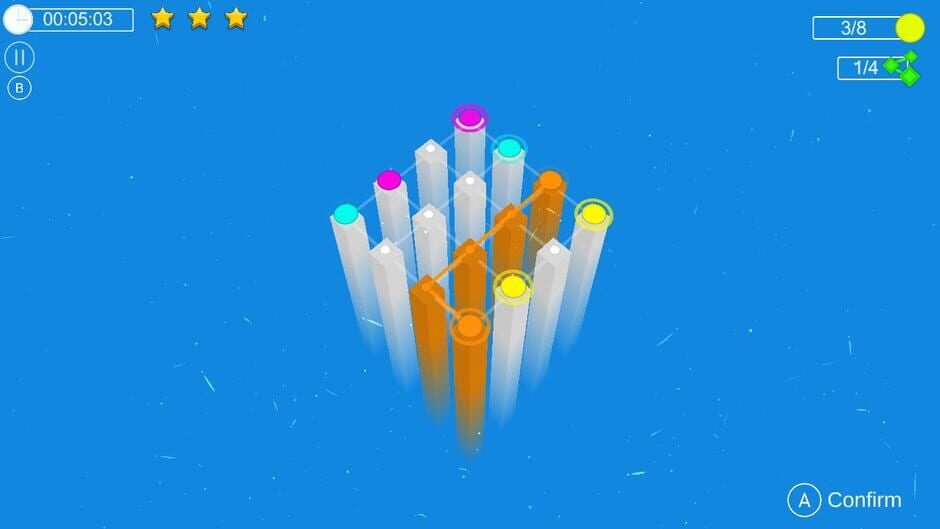Choose the ringed cyan node
940x529 pixels.
pyautogui.click(x=509, y=148)
